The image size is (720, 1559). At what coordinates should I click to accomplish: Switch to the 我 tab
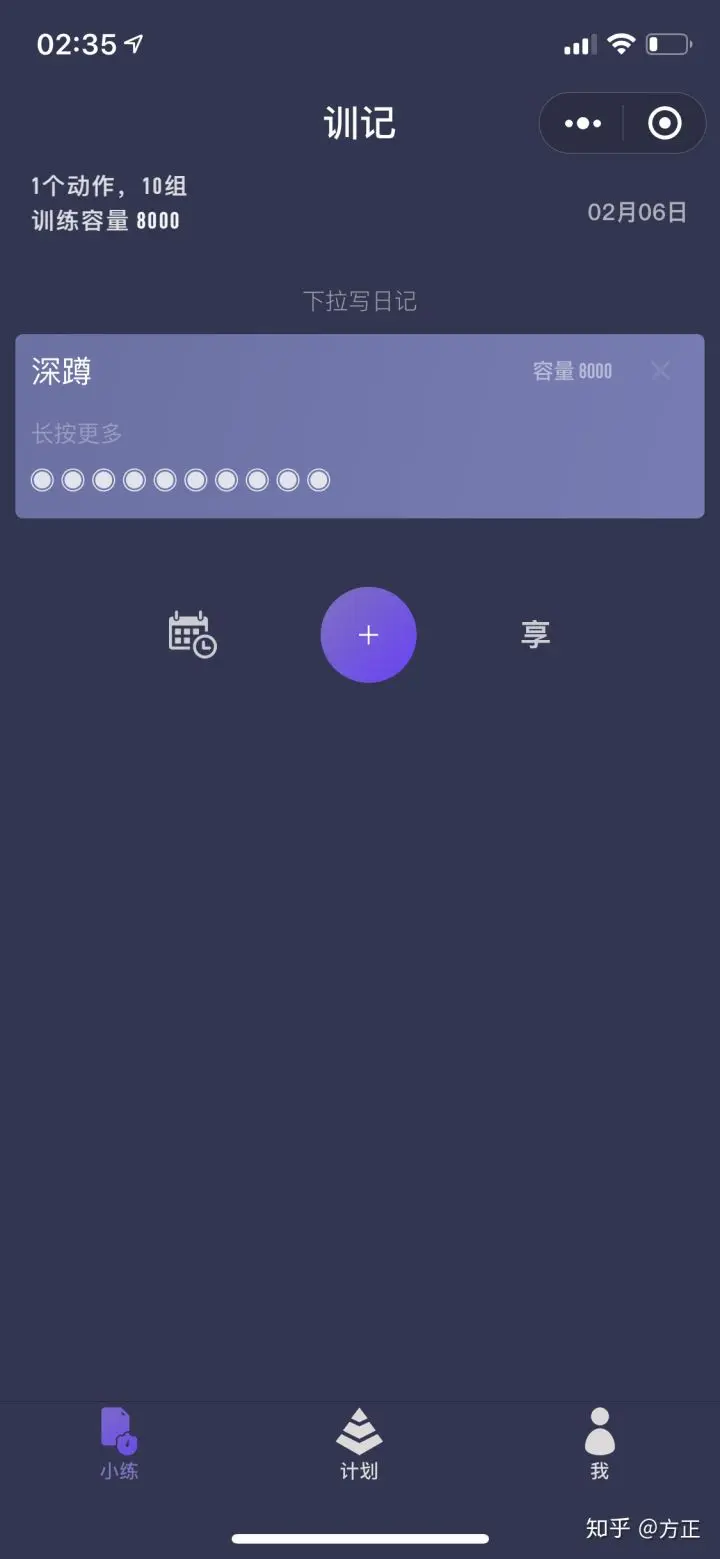click(x=599, y=1444)
